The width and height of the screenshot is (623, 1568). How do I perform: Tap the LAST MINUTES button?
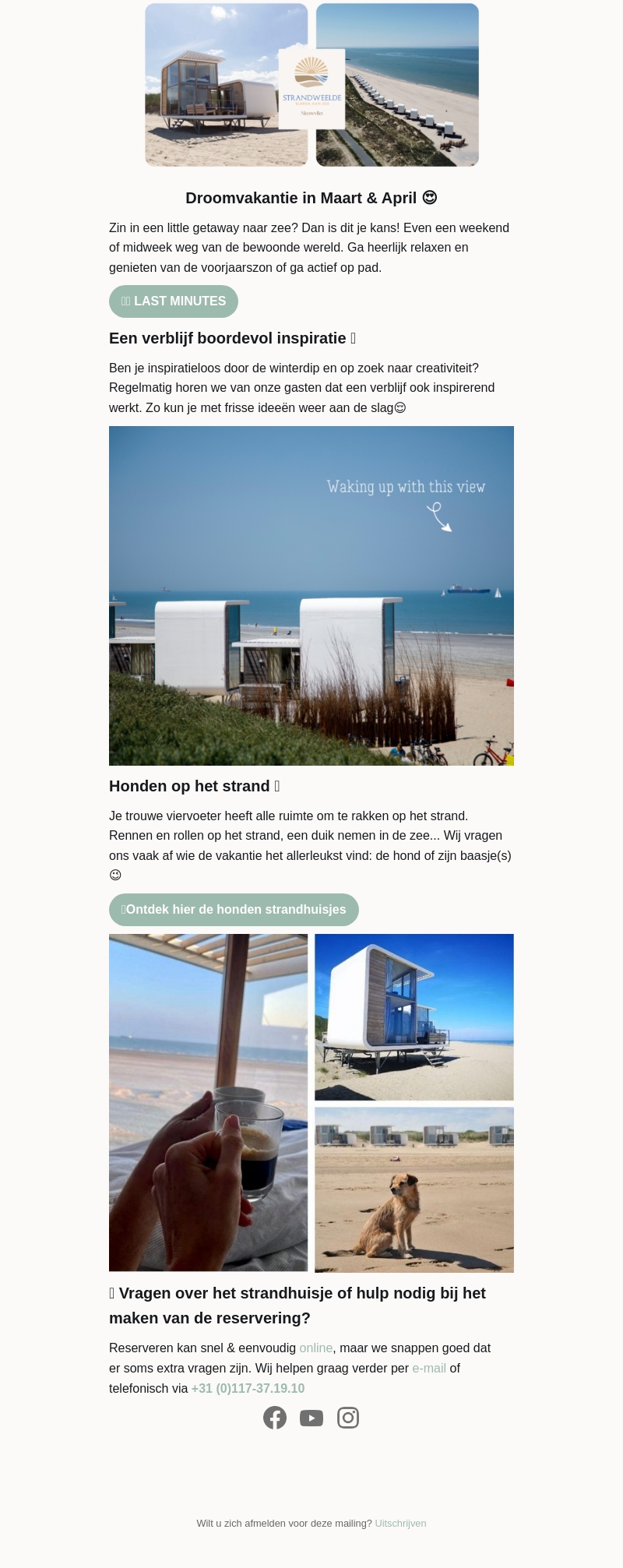tap(173, 301)
